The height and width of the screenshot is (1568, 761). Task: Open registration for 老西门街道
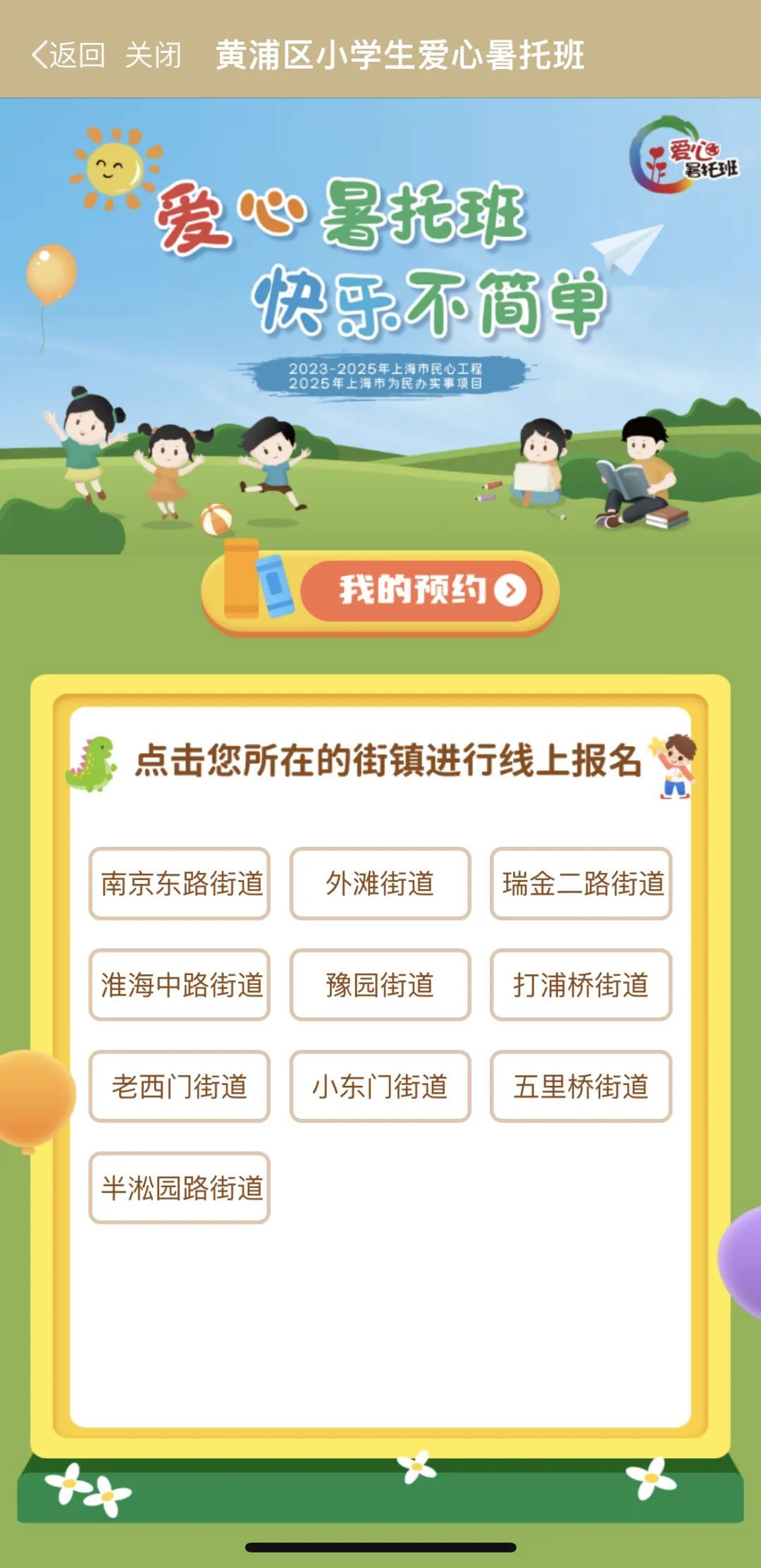click(180, 1086)
